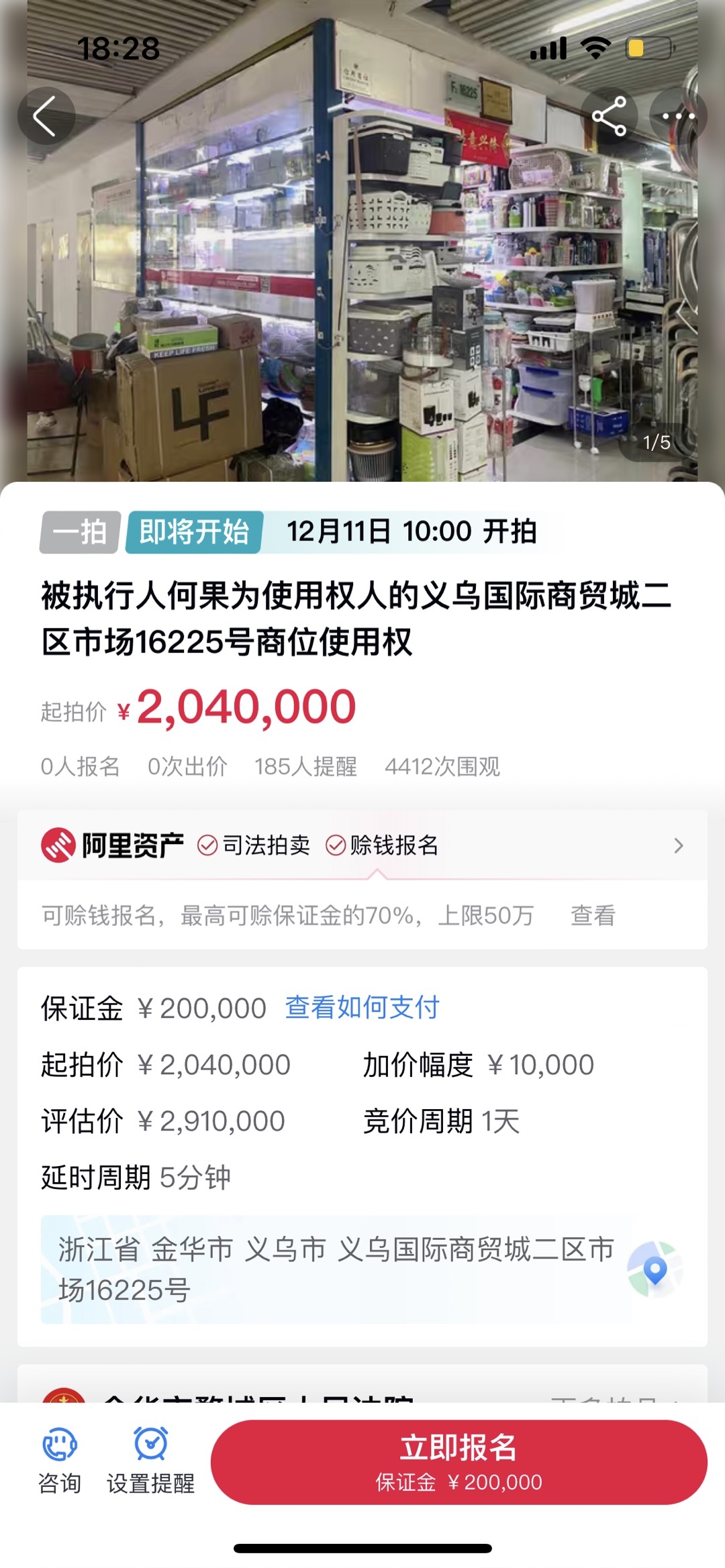Open the 查看如何支付 deposit link
Screen dimensions: 725x1568
(362, 1007)
